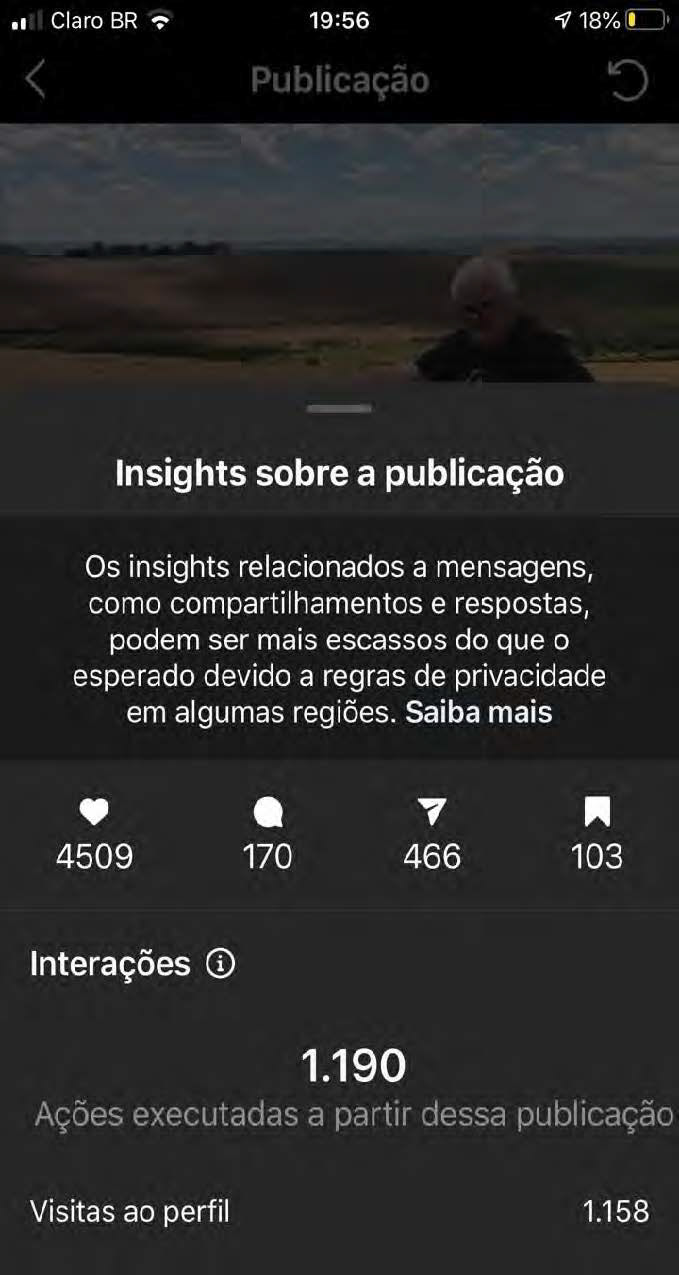
Task: Tap the insights sheet drag handle
Action: point(340,408)
